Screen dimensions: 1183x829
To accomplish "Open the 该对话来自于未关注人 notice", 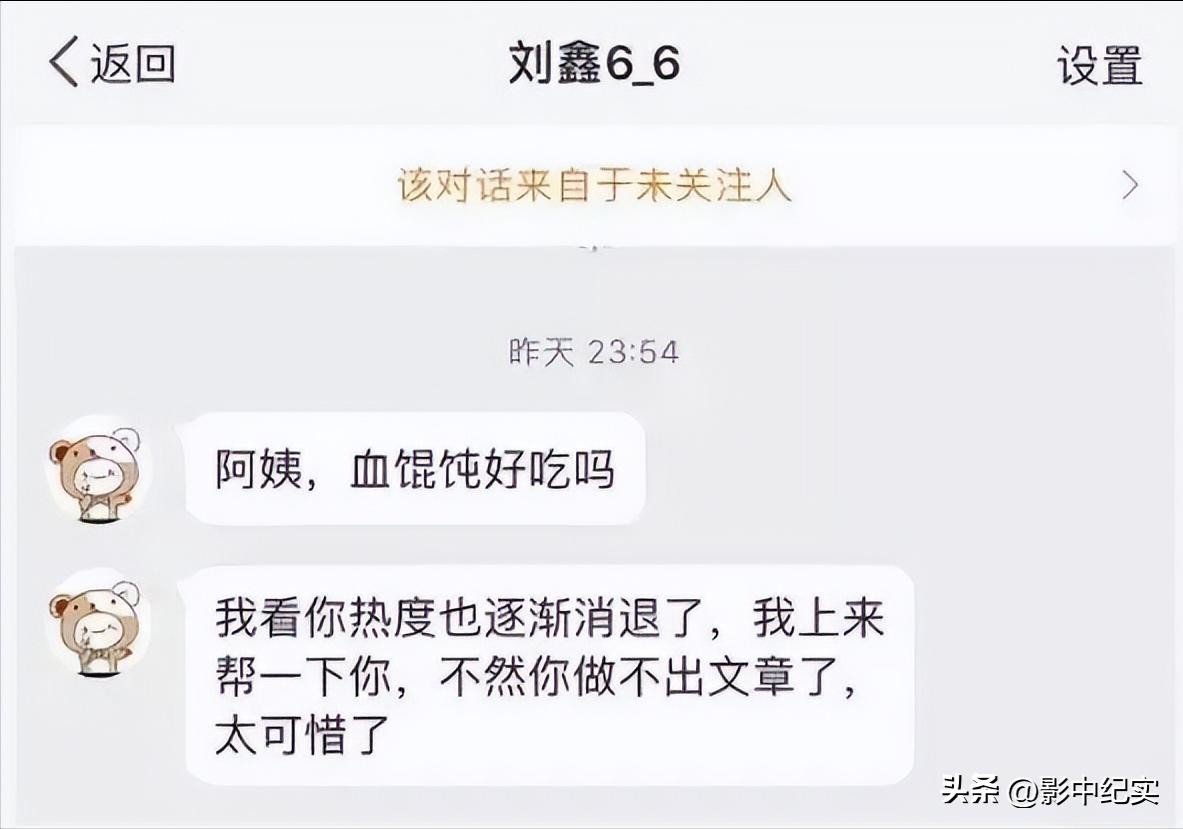I will (x=594, y=186).
